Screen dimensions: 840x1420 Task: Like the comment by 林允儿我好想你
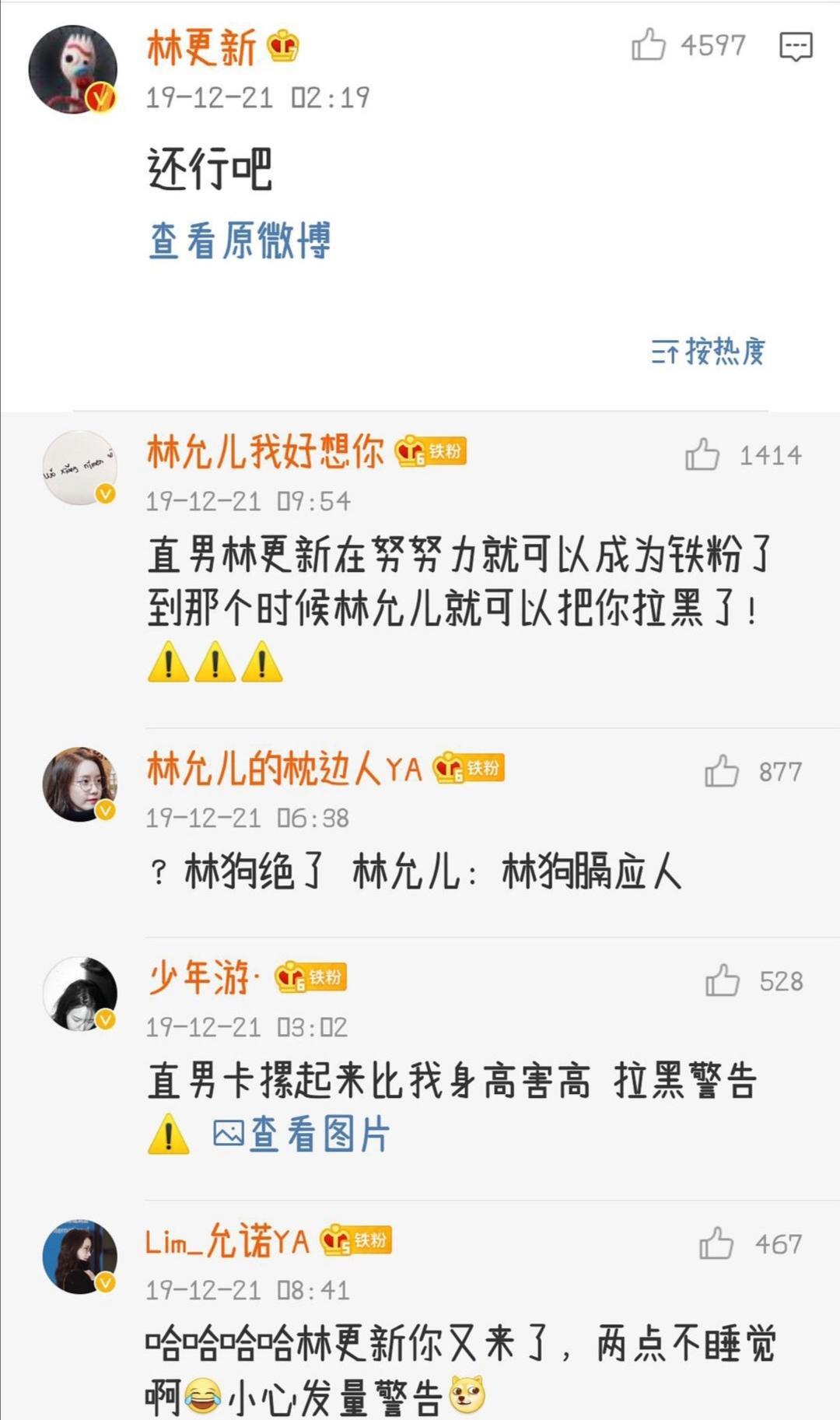pos(702,455)
